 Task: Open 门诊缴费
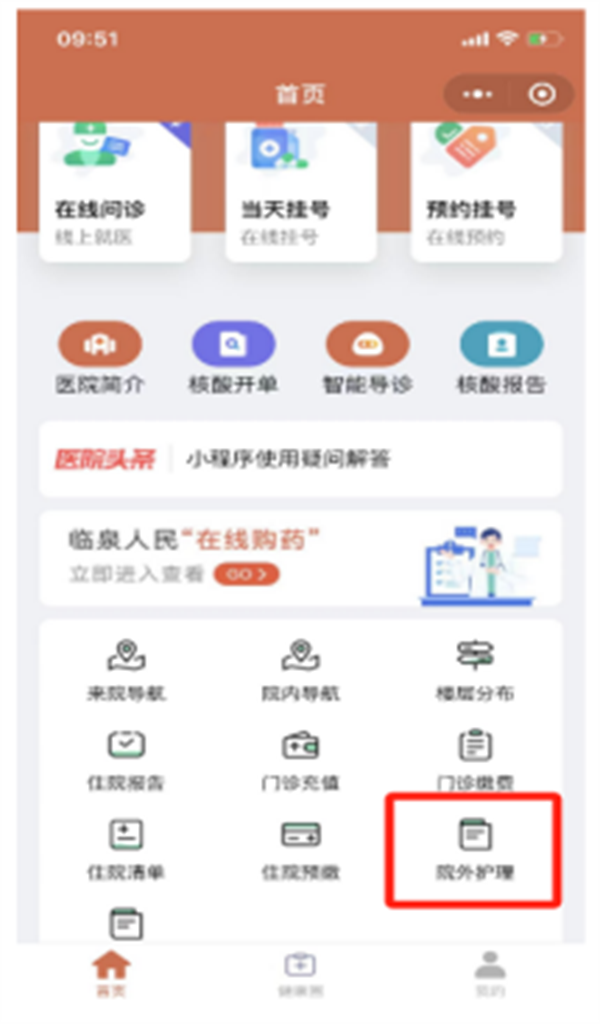pyautogui.click(x=476, y=759)
